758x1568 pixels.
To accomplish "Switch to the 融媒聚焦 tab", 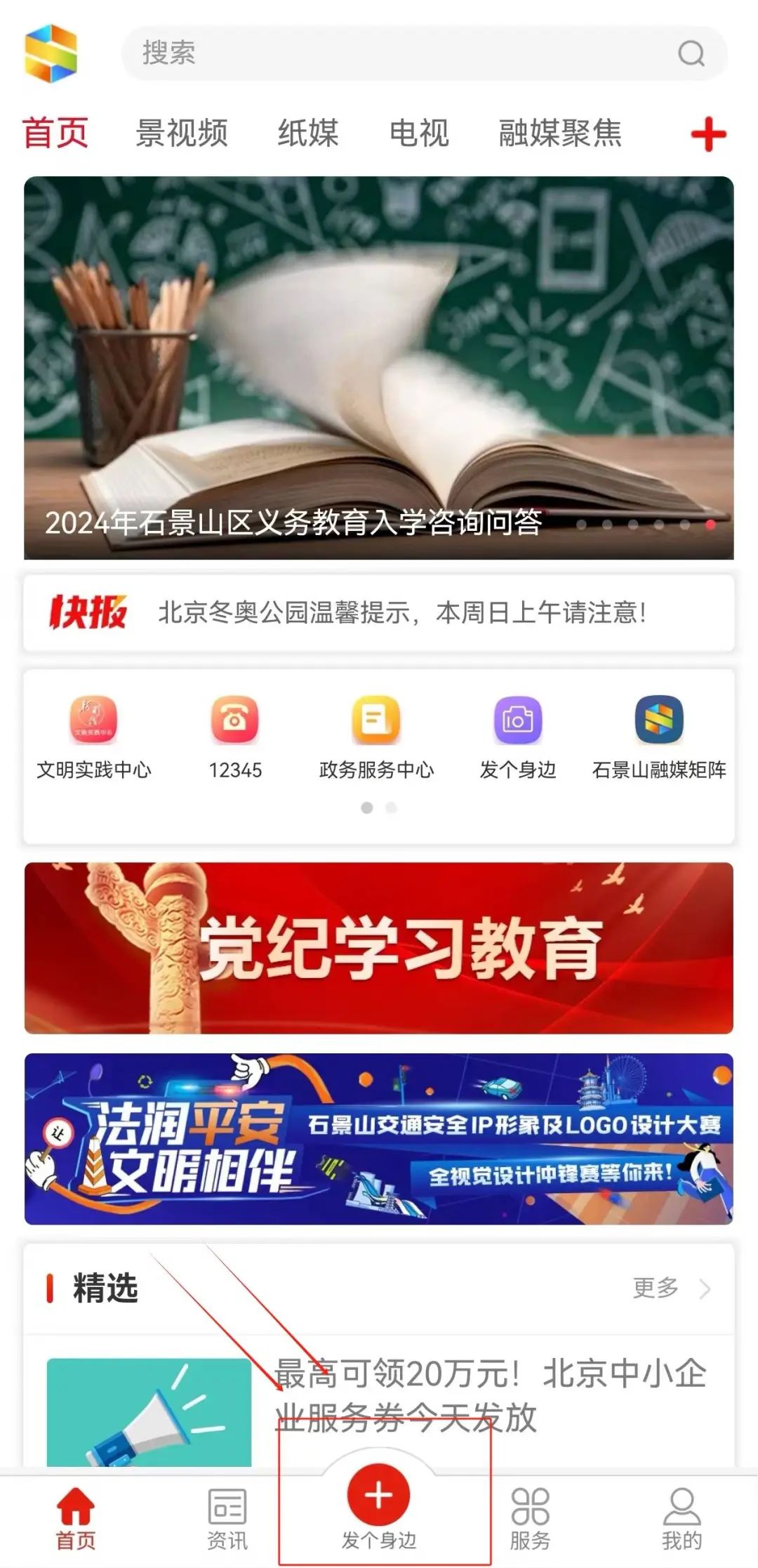I will tap(560, 133).
